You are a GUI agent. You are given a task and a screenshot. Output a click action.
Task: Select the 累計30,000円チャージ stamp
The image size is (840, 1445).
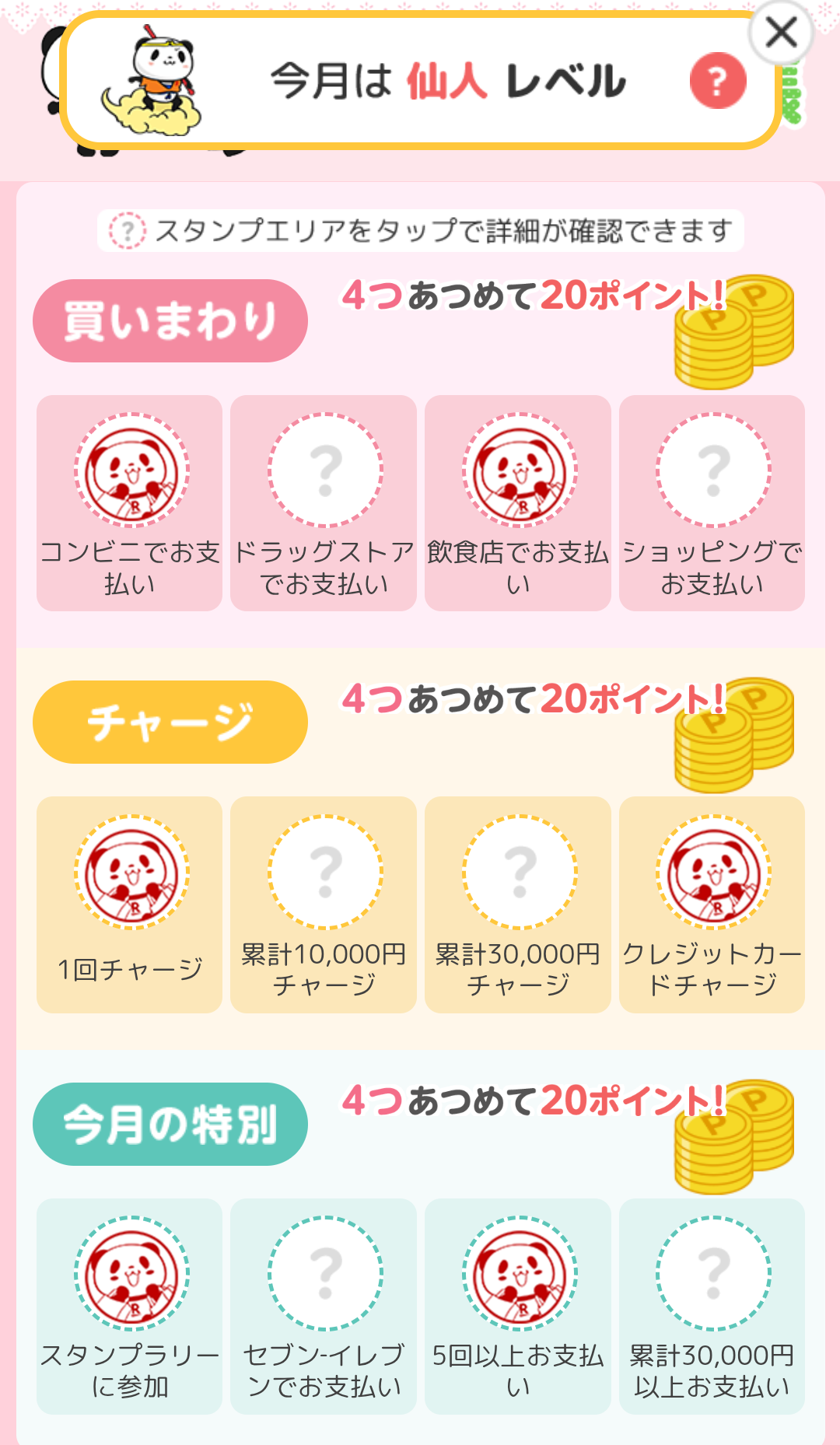point(518,904)
